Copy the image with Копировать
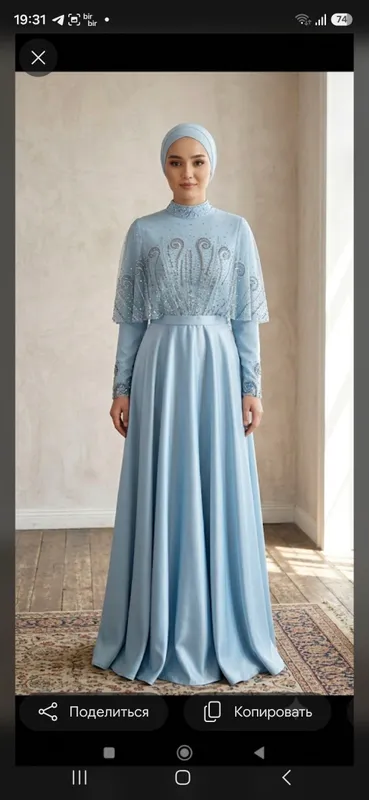 (257, 712)
